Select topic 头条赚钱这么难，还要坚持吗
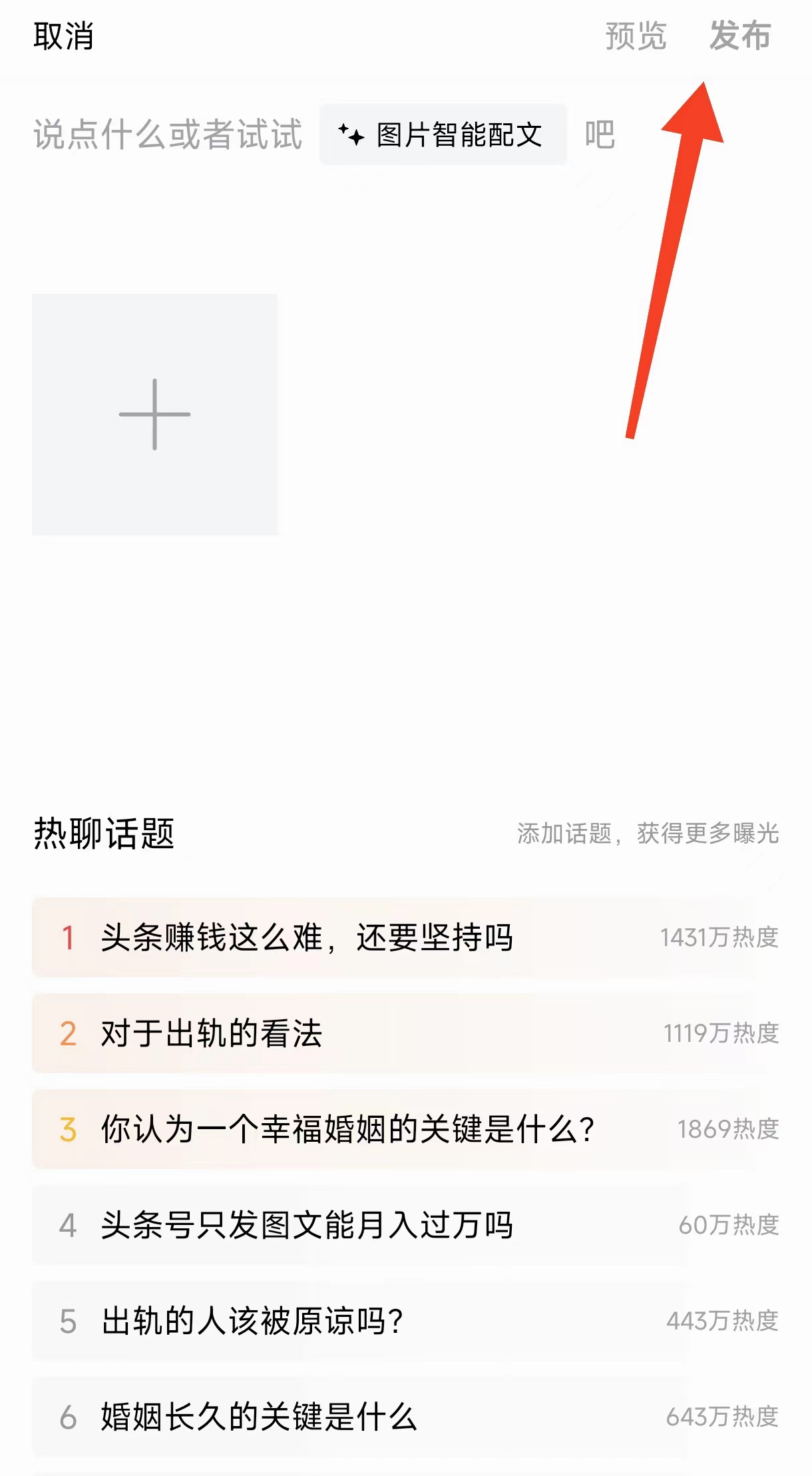The height and width of the screenshot is (1476, 812). [x=306, y=937]
